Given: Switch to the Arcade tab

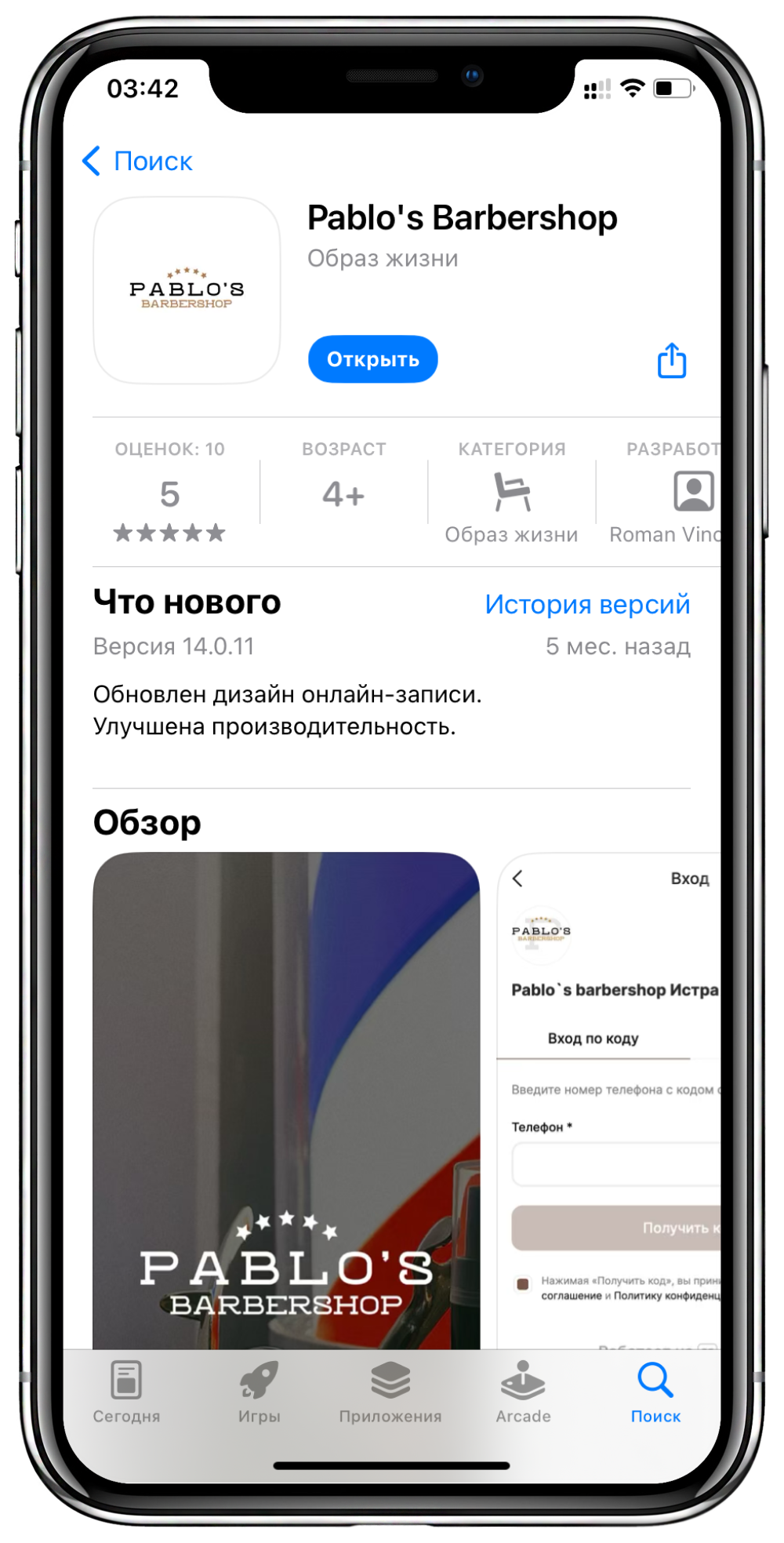Looking at the screenshot, I should tap(523, 1392).
